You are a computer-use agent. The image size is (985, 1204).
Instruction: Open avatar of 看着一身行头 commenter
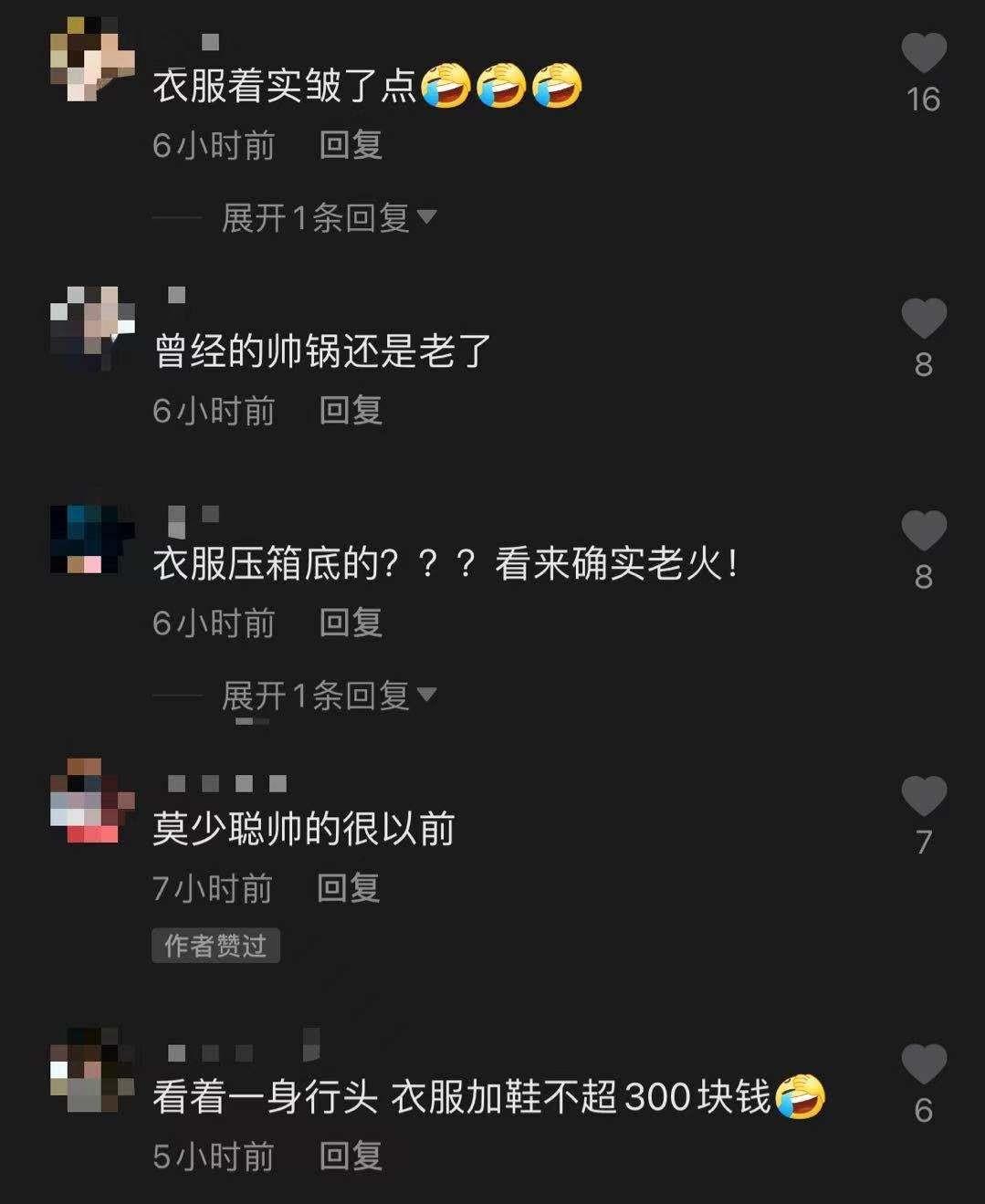click(x=91, y=1070)
